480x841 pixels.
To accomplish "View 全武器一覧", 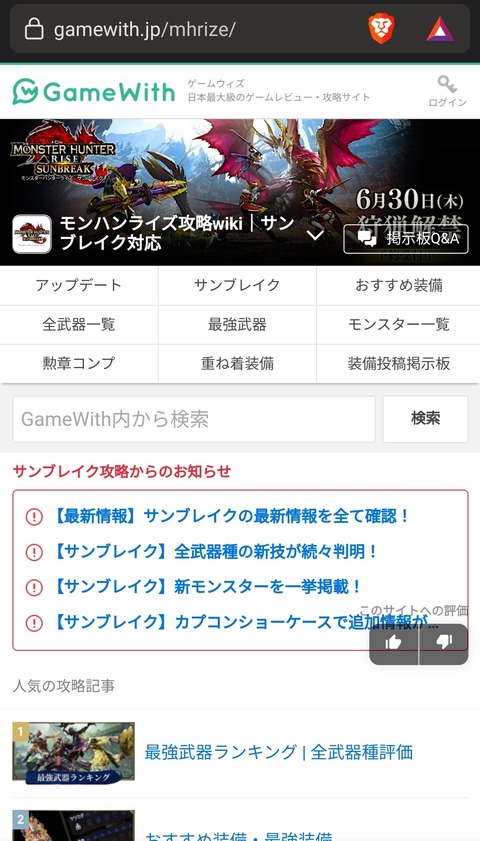I will 79,324.
